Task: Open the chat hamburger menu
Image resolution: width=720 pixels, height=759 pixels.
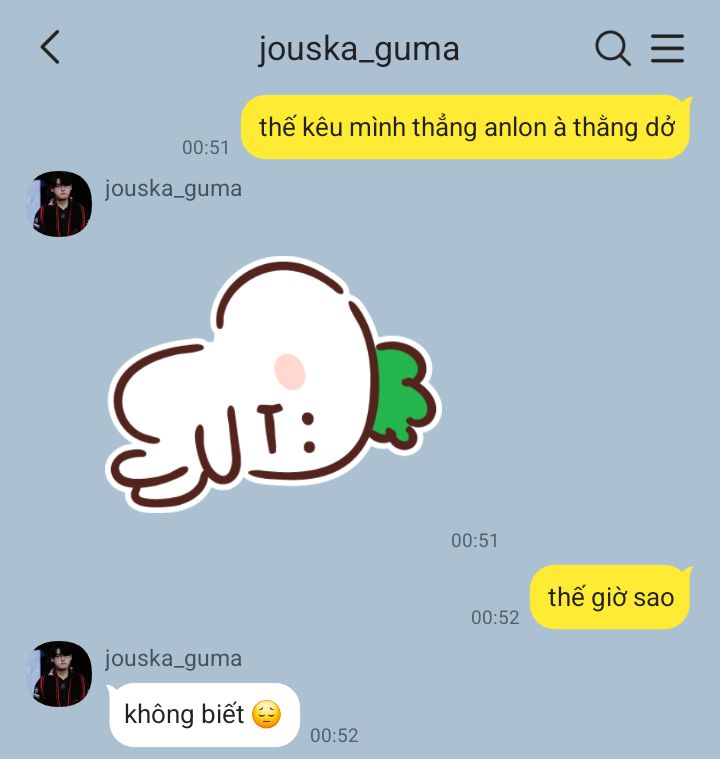Action: click(667, 48)
